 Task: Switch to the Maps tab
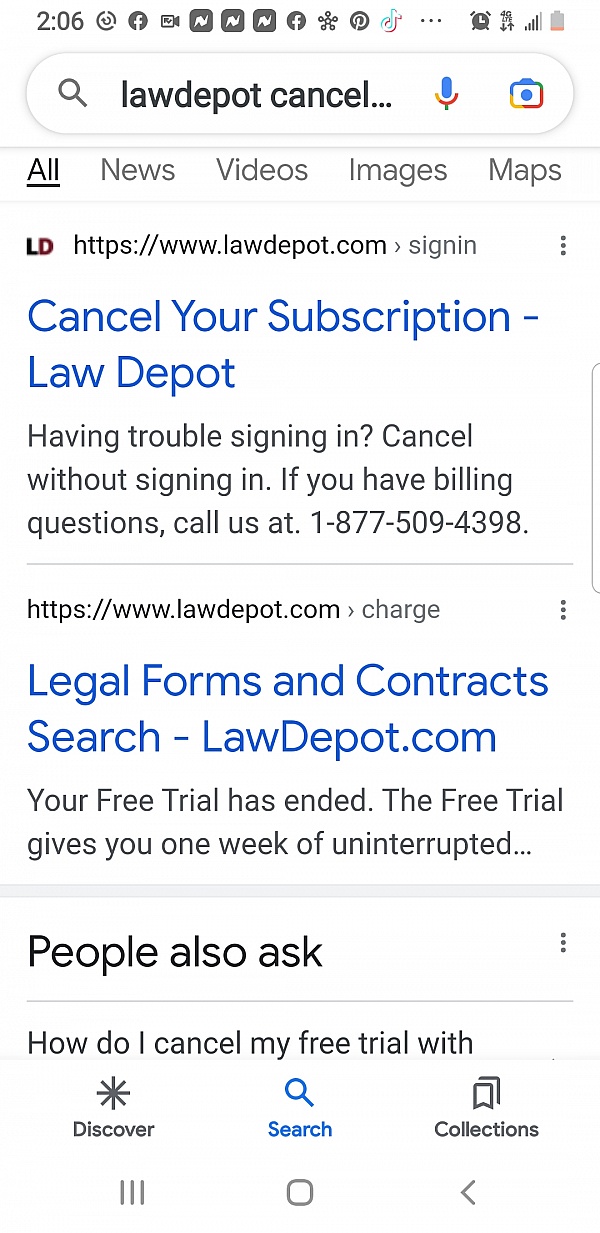(524, 170)
